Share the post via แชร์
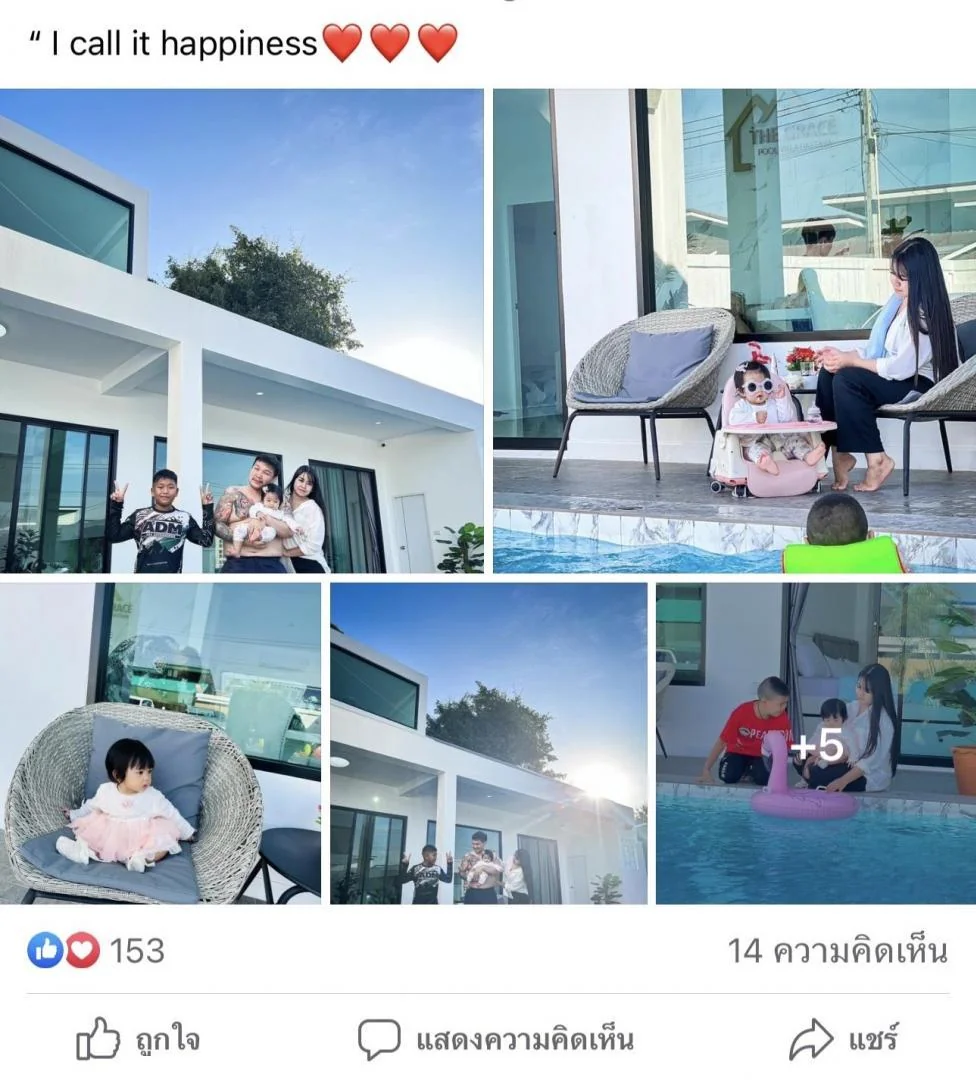Viewport: 976px width, 1080px height. 844,1039
